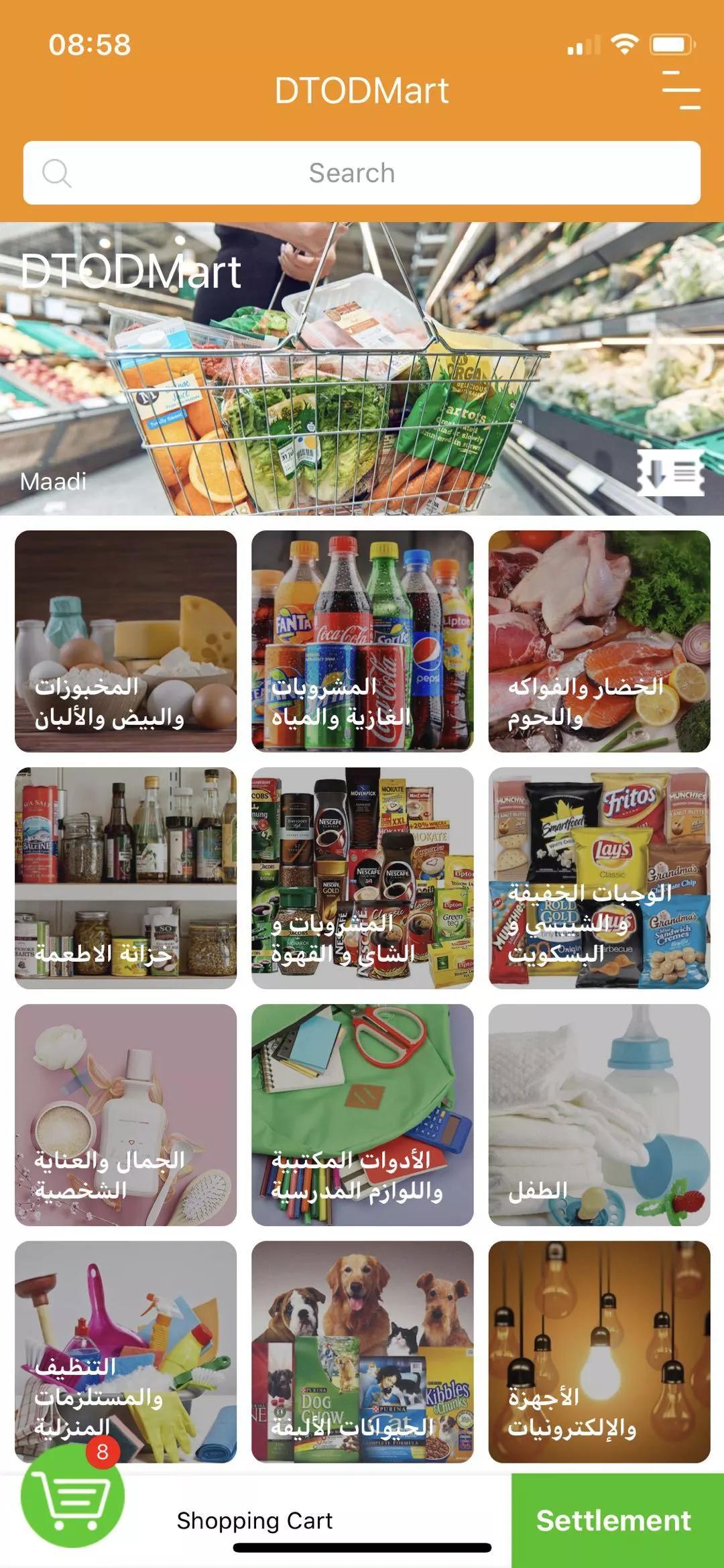The height and width of the screenshot is (1568, 724).
Task: Open the coupon icon on the banner
Action: coord(670,473)
